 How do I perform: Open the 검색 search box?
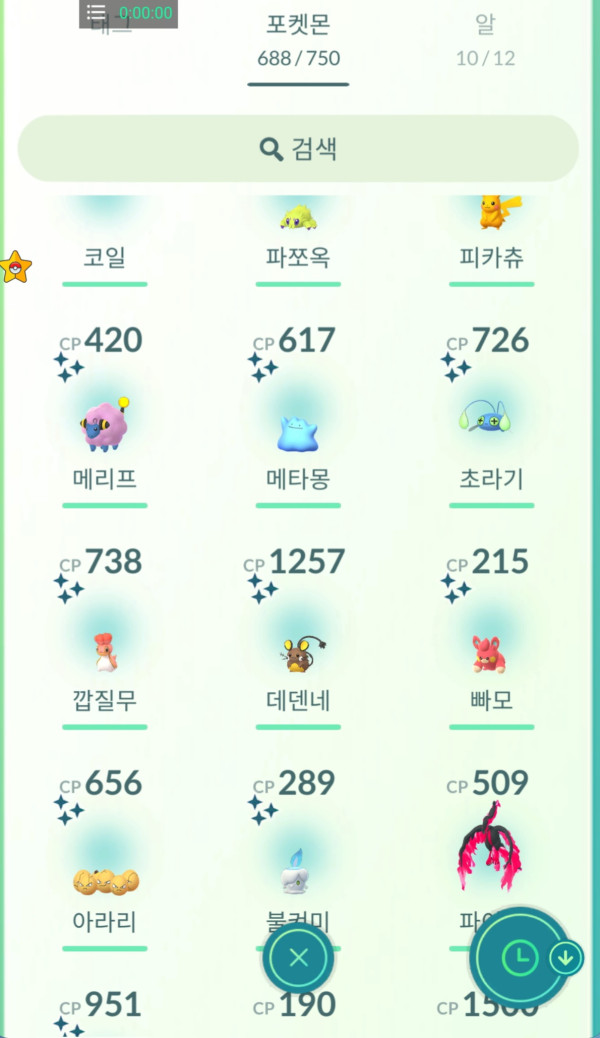coord(298,149)
